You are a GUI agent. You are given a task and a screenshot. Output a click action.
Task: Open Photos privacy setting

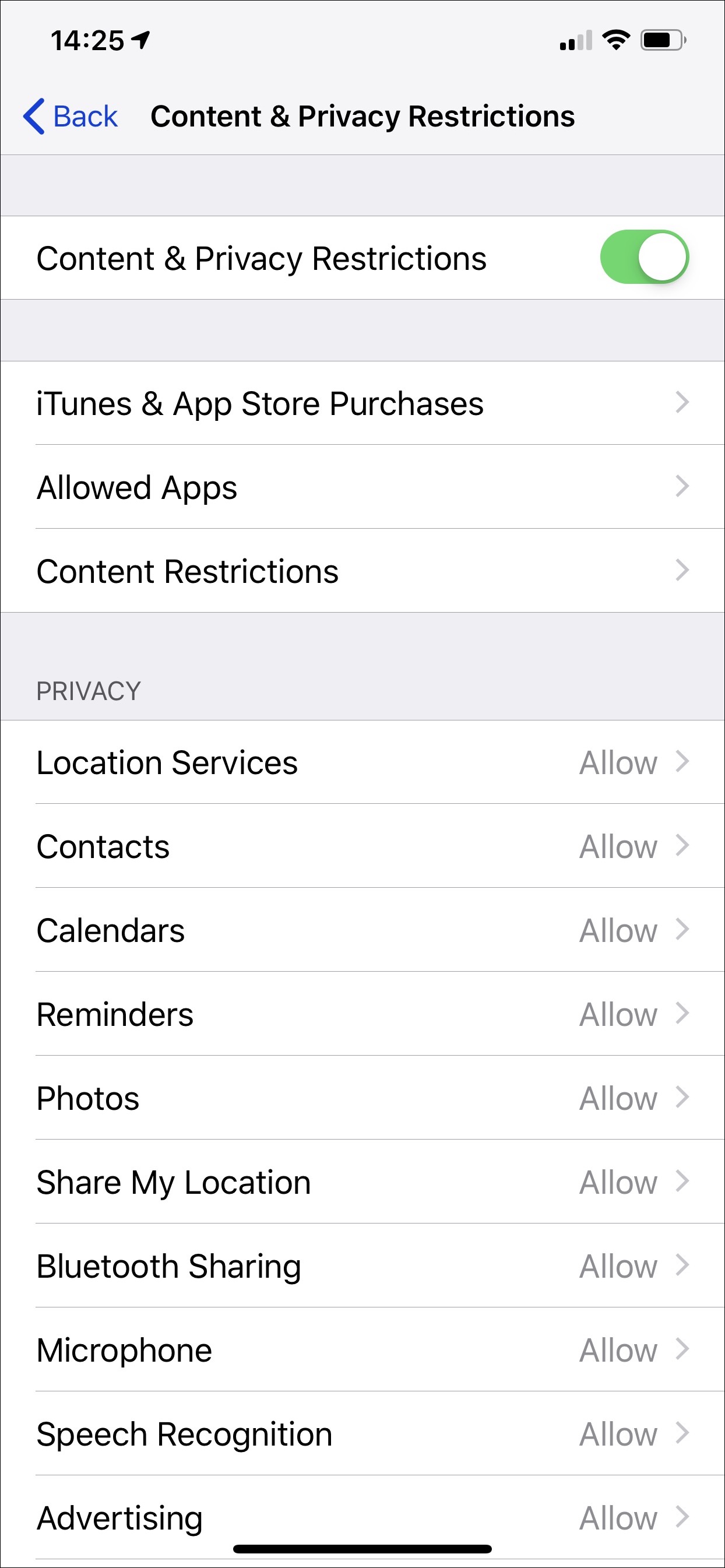coord(362,1098)
